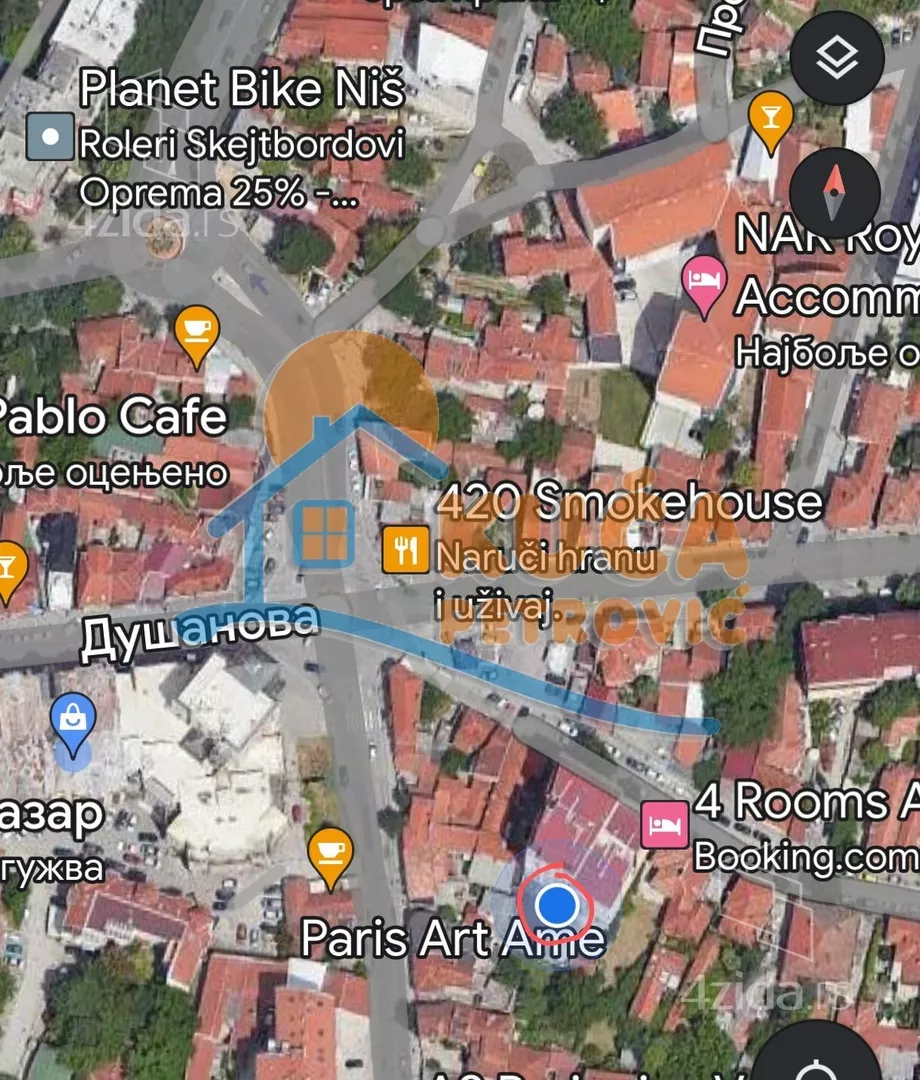Open the map layers selector

click(x=836, y=60)
